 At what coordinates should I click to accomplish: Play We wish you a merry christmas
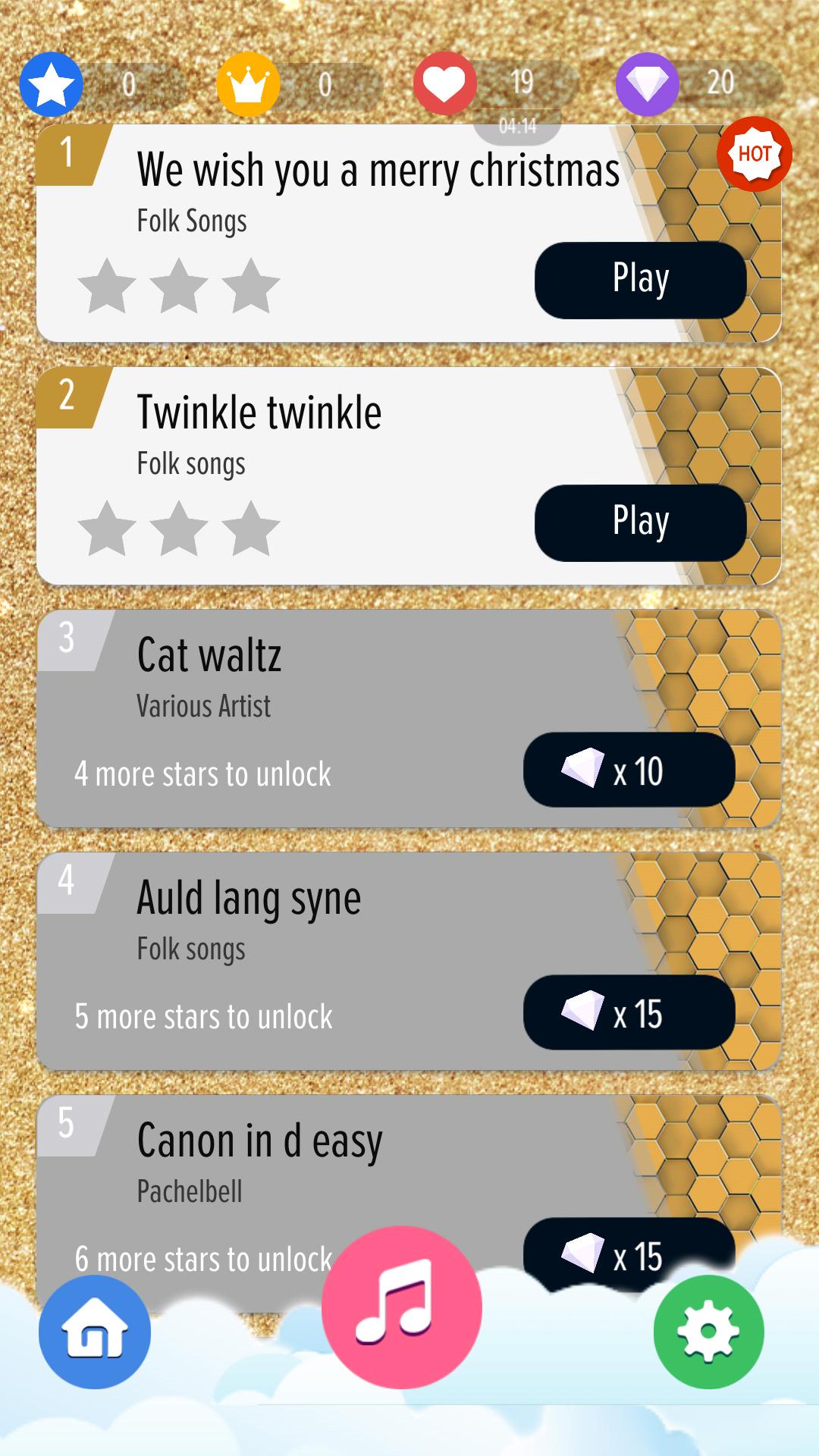pyautogui.click(x=640, y=280)
